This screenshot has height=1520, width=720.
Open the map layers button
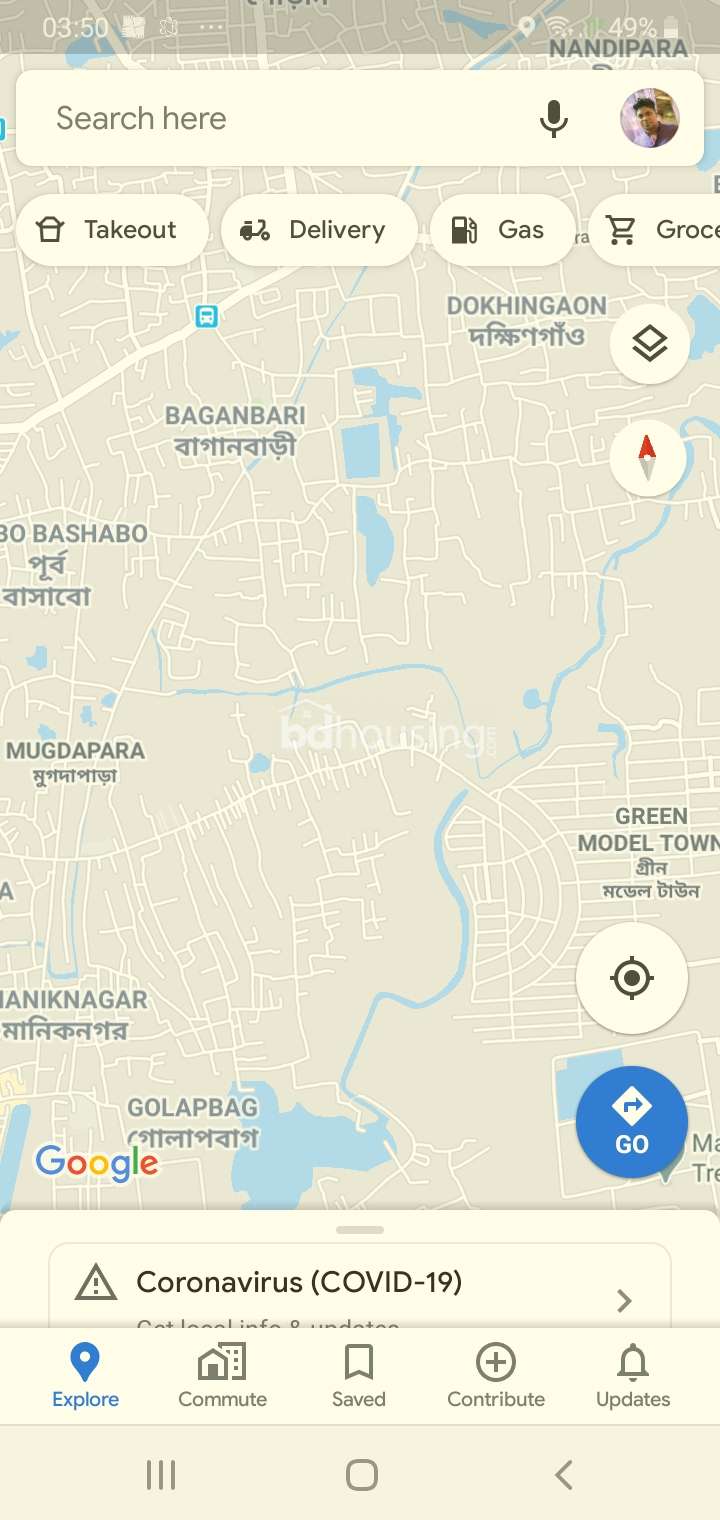pos(650,344)
